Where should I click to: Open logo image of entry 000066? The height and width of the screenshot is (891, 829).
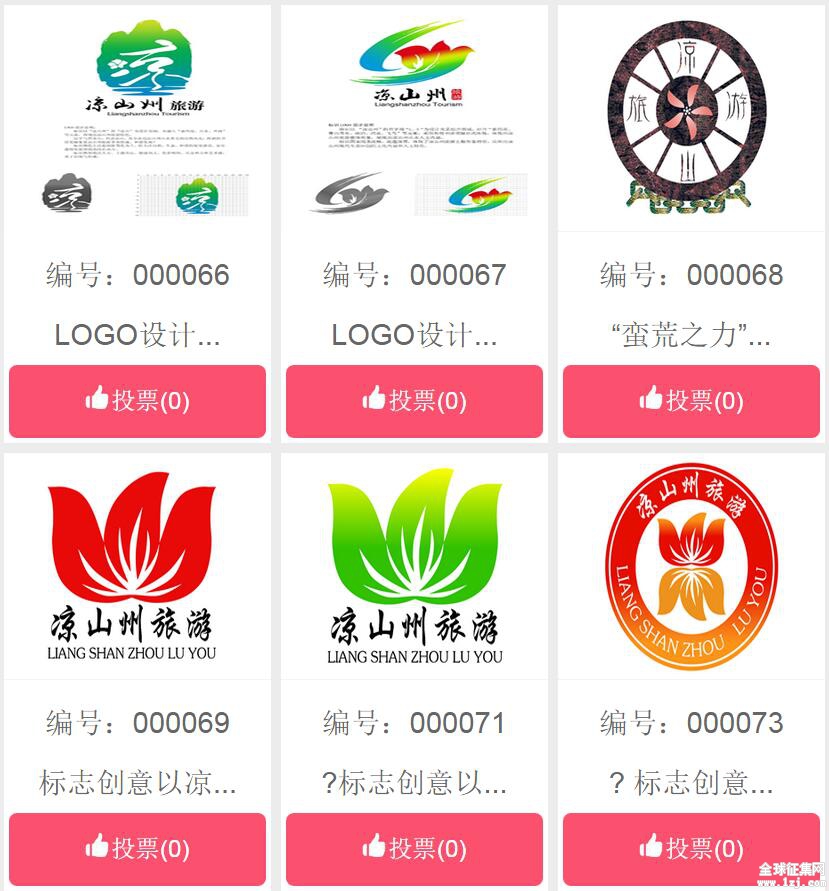[137, 118]
